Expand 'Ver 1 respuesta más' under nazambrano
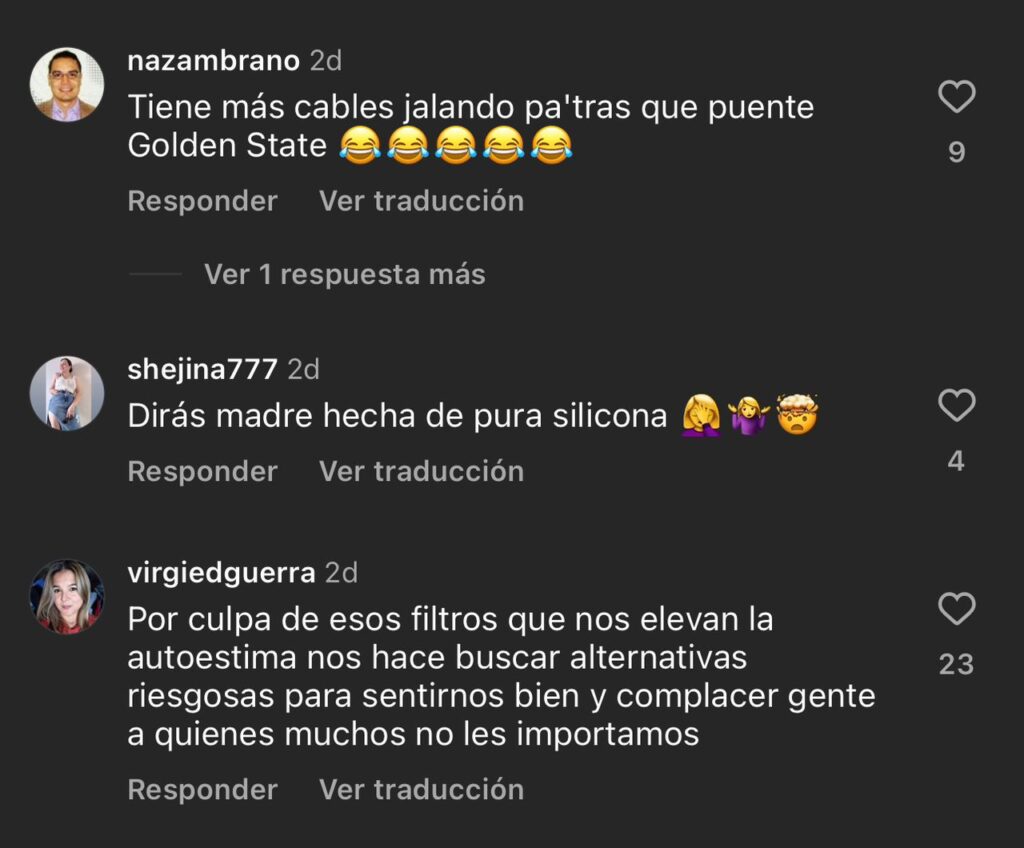The width and height of the screenshot is (1024, 848). point(344,274)
